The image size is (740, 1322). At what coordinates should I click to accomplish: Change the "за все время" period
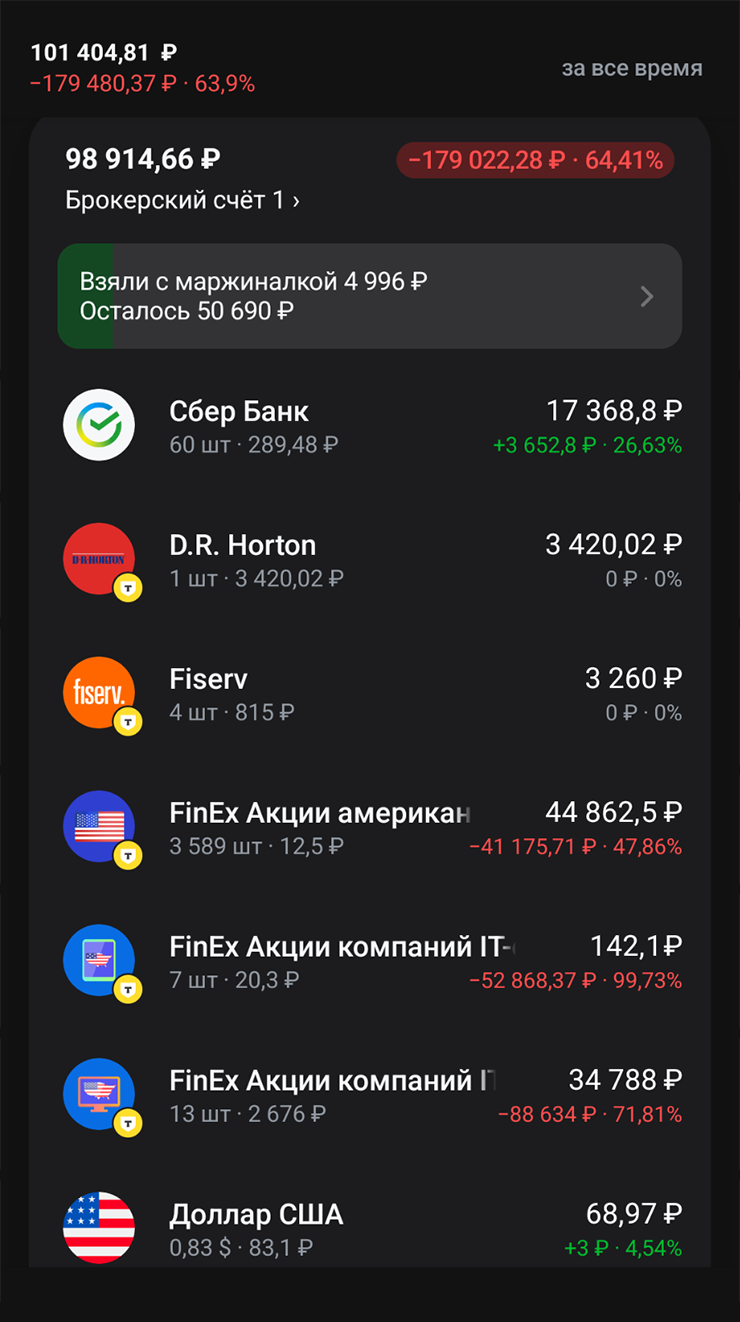point(631,68)
